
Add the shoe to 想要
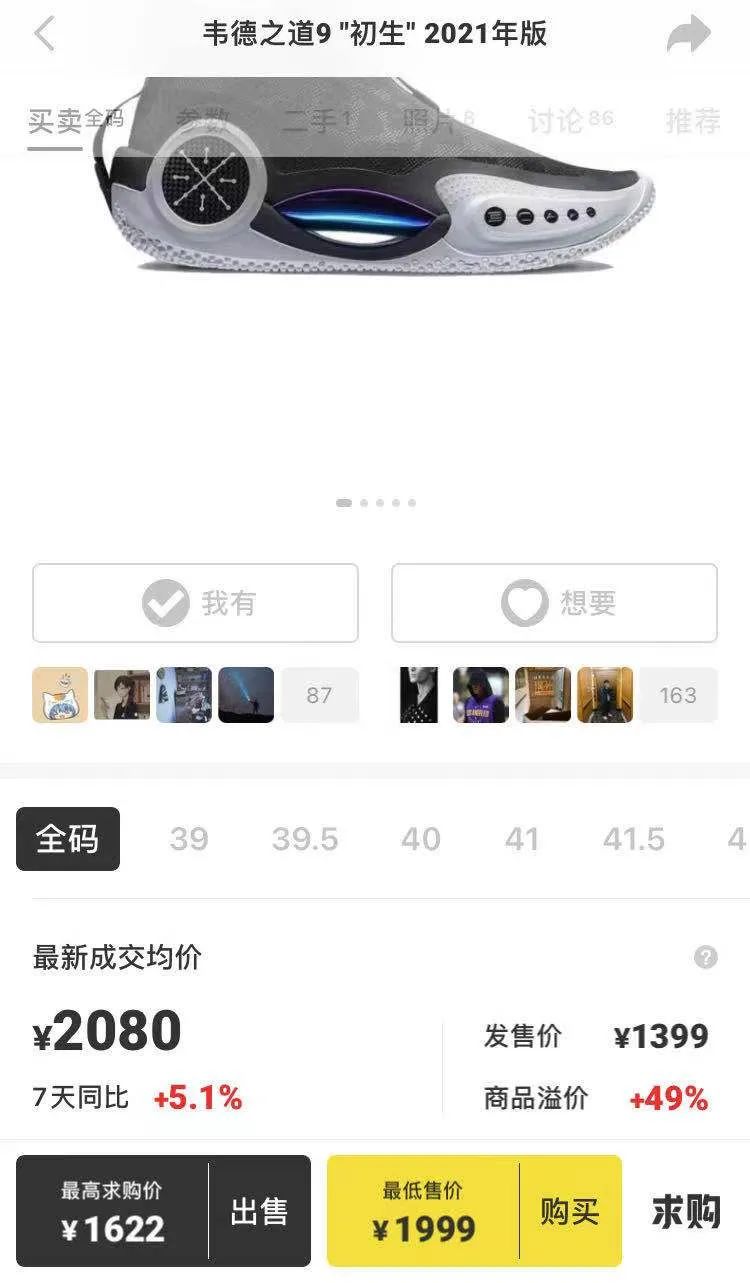(554, 603)
